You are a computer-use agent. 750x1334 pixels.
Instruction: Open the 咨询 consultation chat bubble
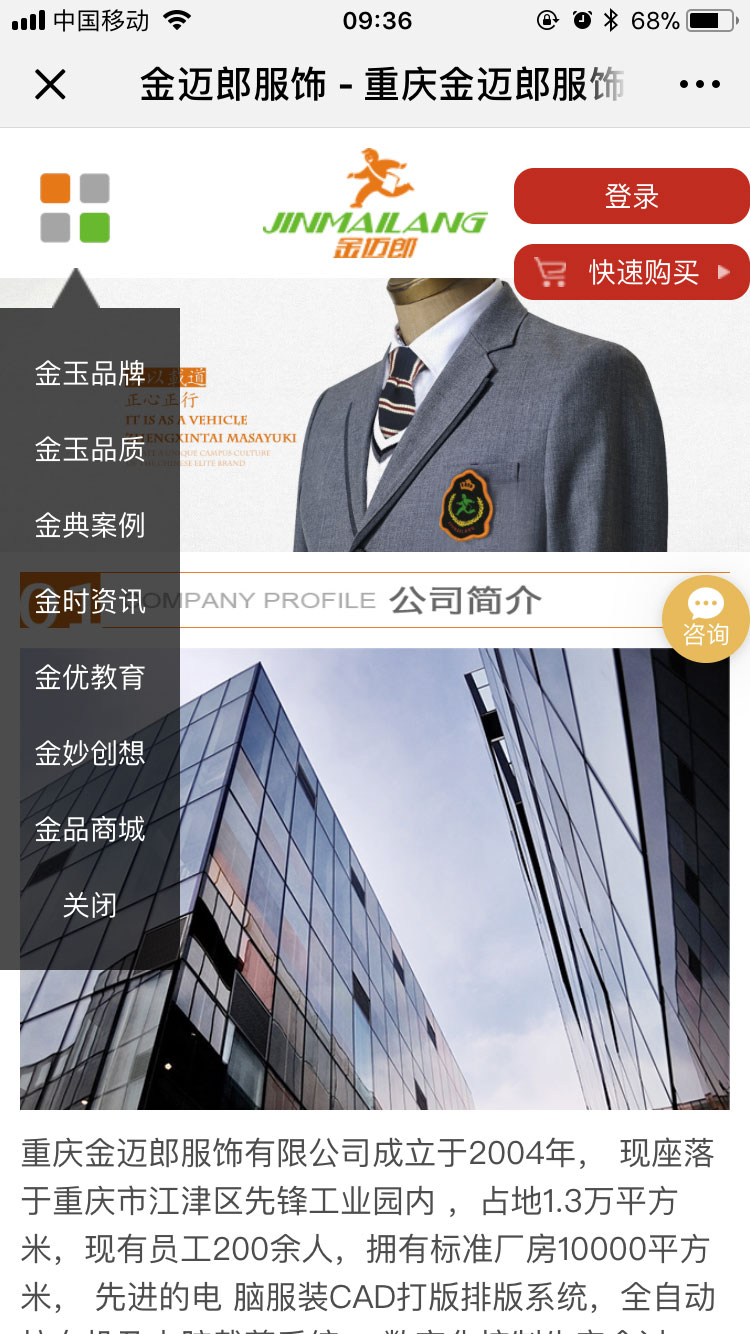click(705, 619)
